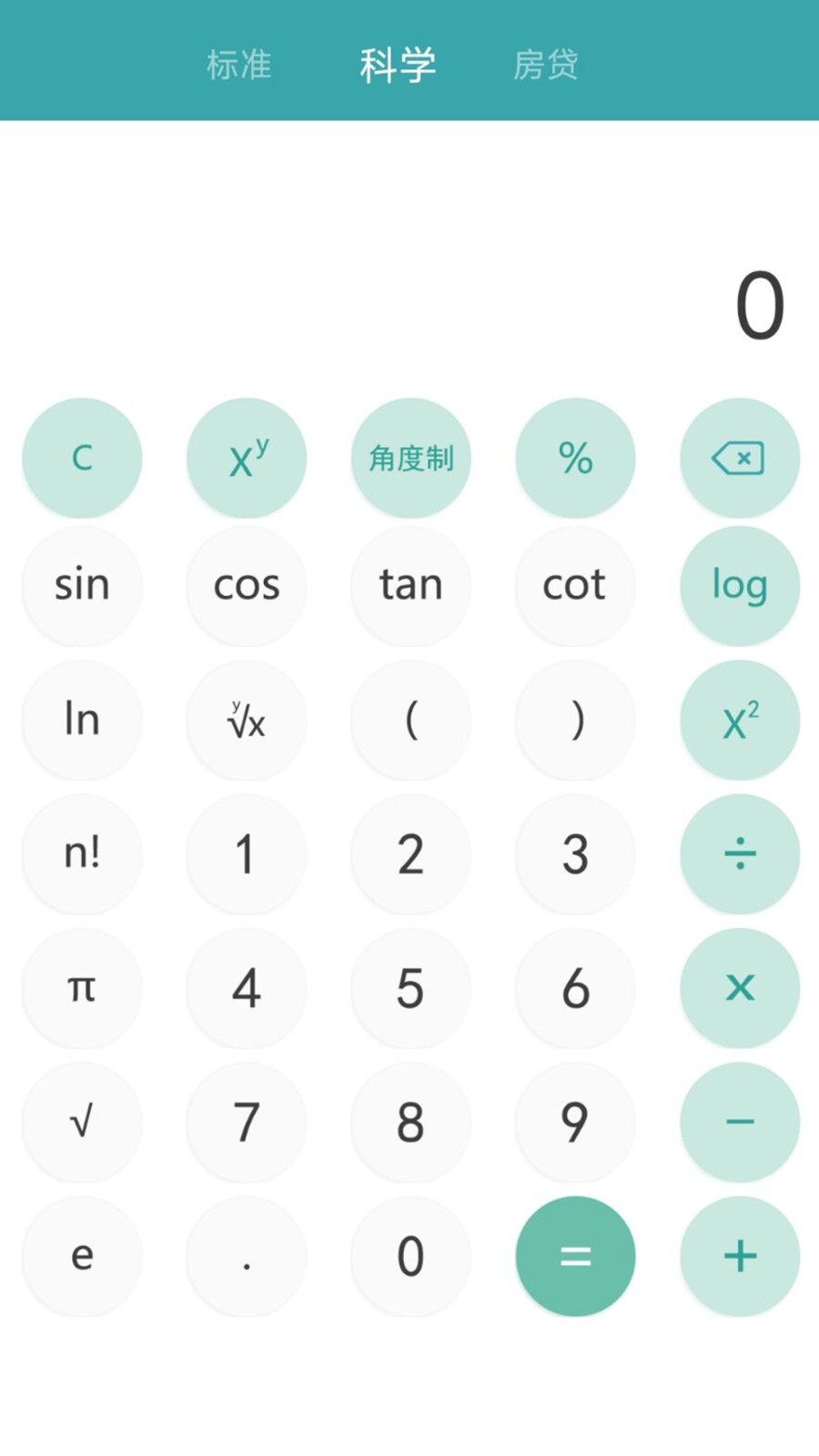The image size is (819, 1456).
Task: Switch to the 标准 tab
Action: (239, 66)
